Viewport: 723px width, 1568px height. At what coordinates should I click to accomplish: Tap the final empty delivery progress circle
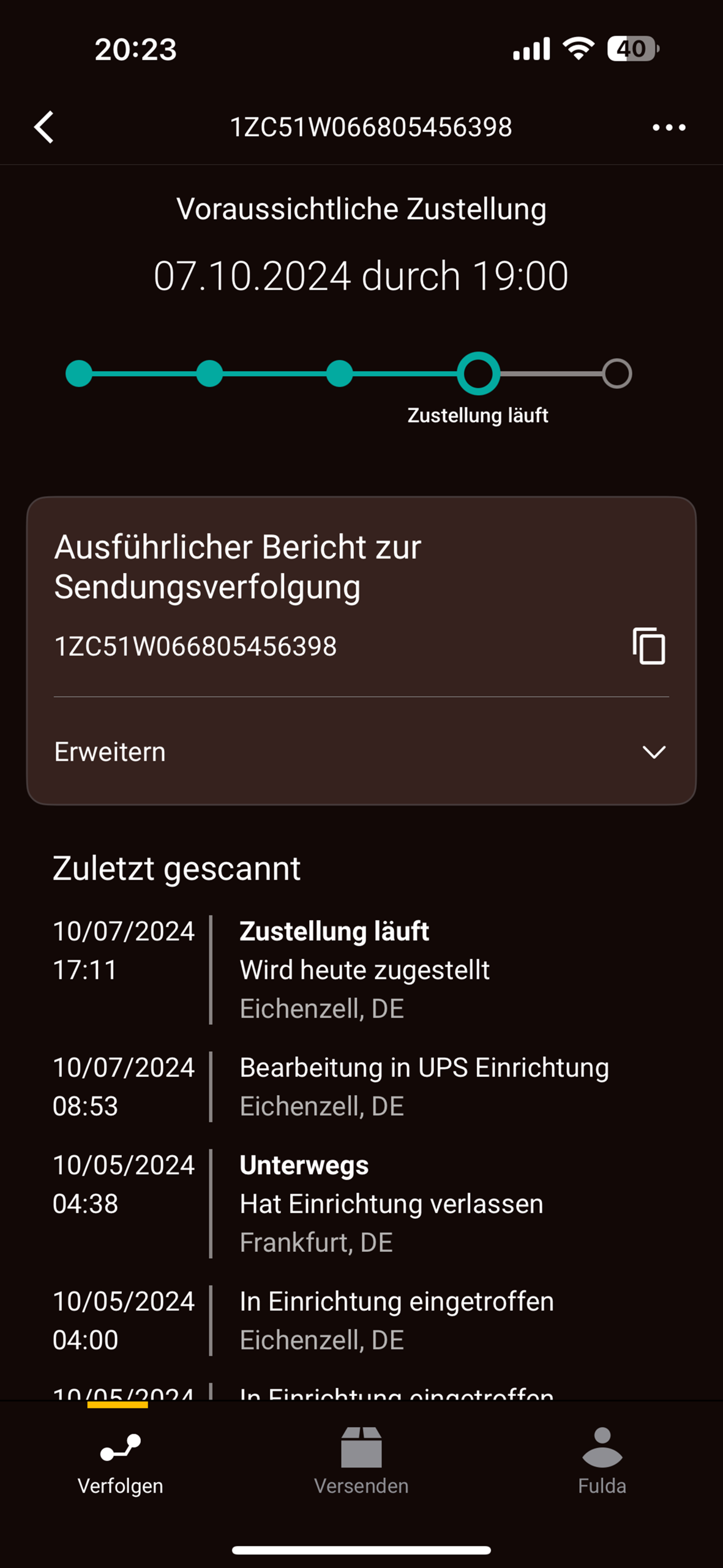tap(617, 372)
